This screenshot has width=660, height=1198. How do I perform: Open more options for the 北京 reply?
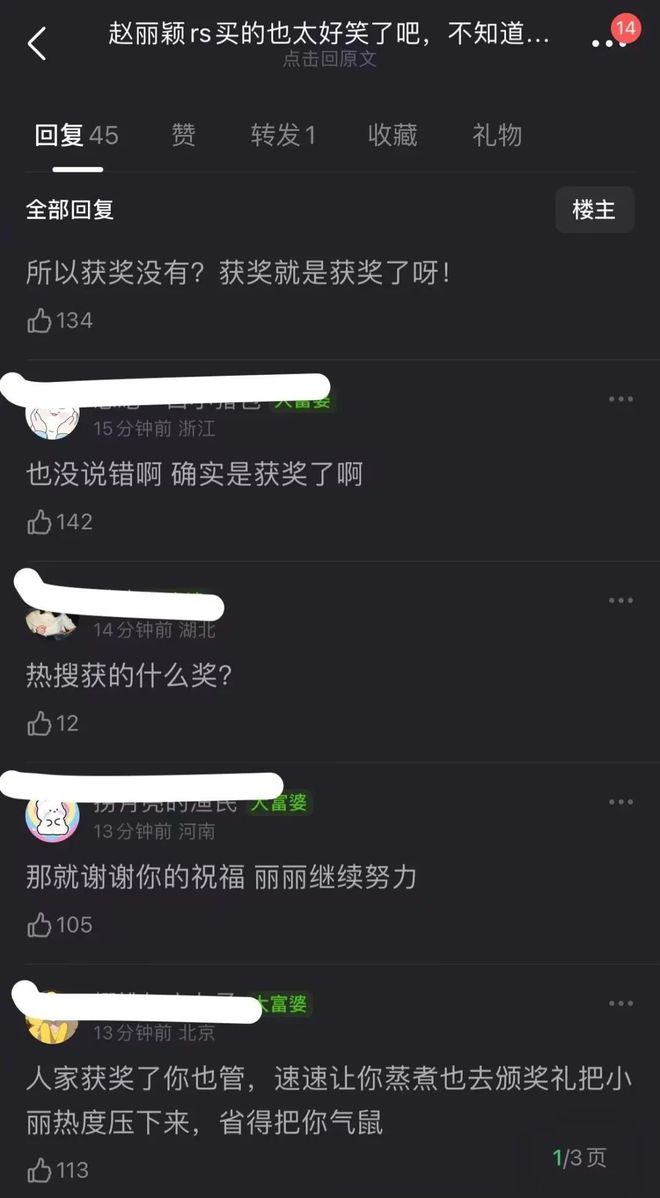coord(621,1003)
